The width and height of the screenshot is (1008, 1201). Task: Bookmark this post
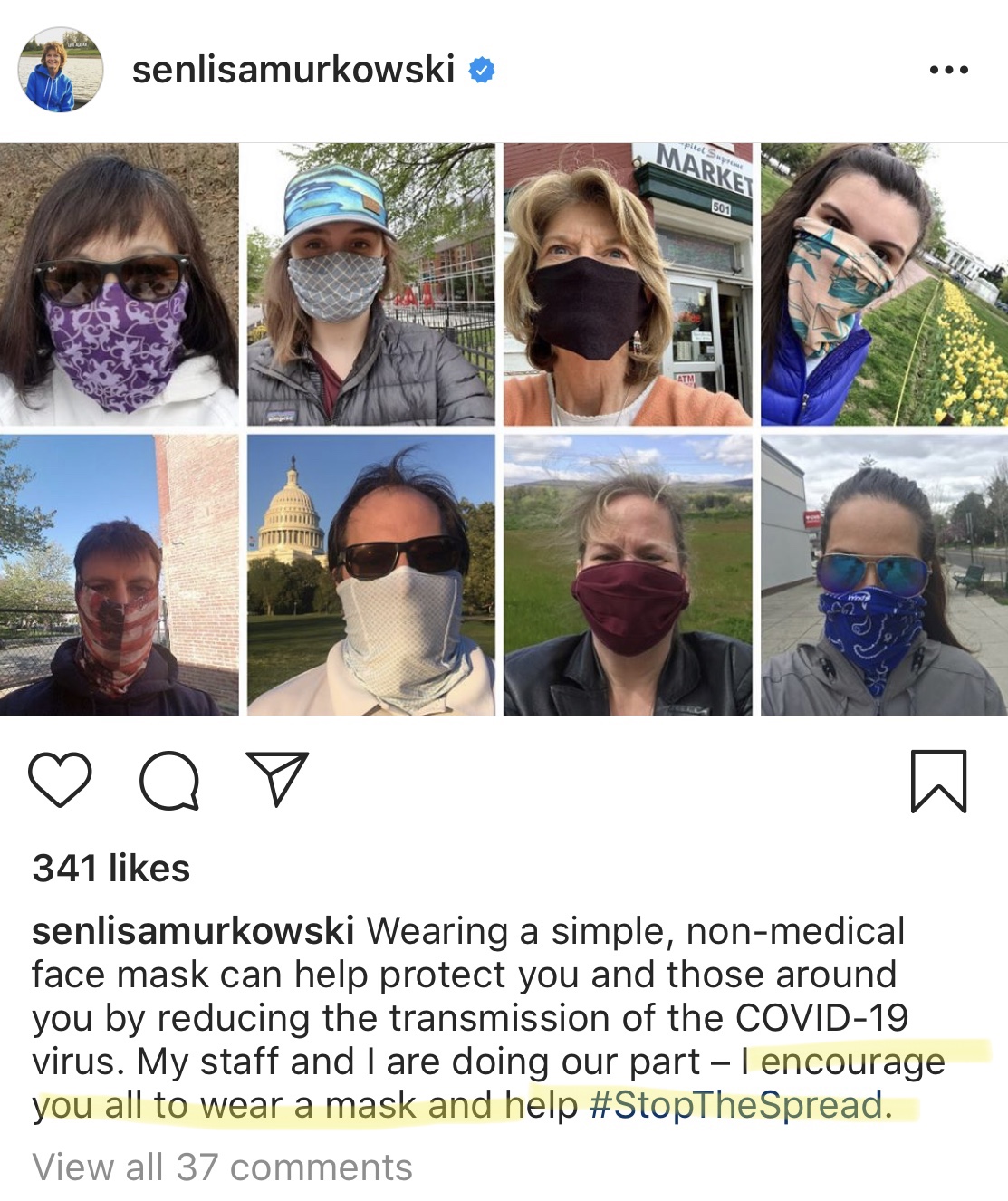point(937,781)
